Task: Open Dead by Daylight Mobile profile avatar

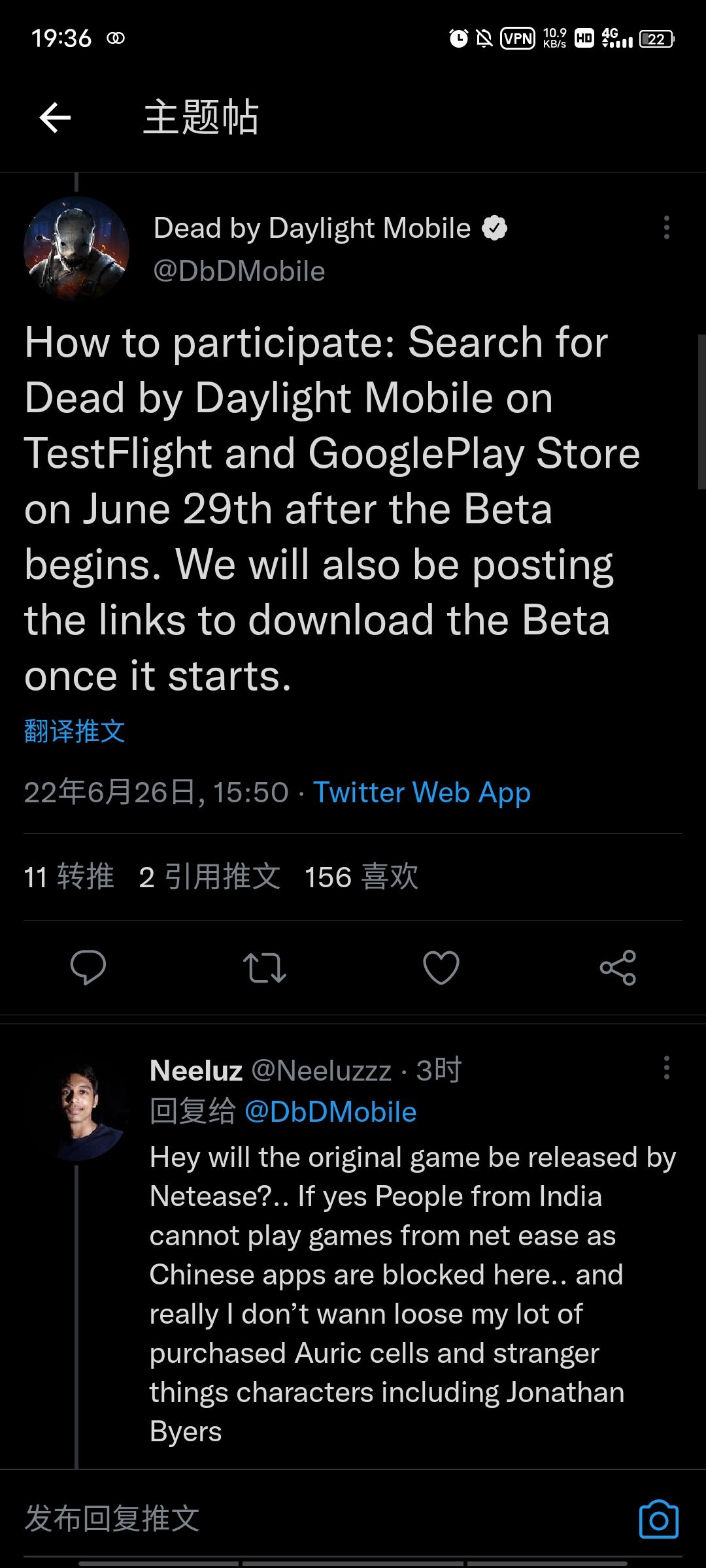Action: pyautogui.click(x=75, y=248)
